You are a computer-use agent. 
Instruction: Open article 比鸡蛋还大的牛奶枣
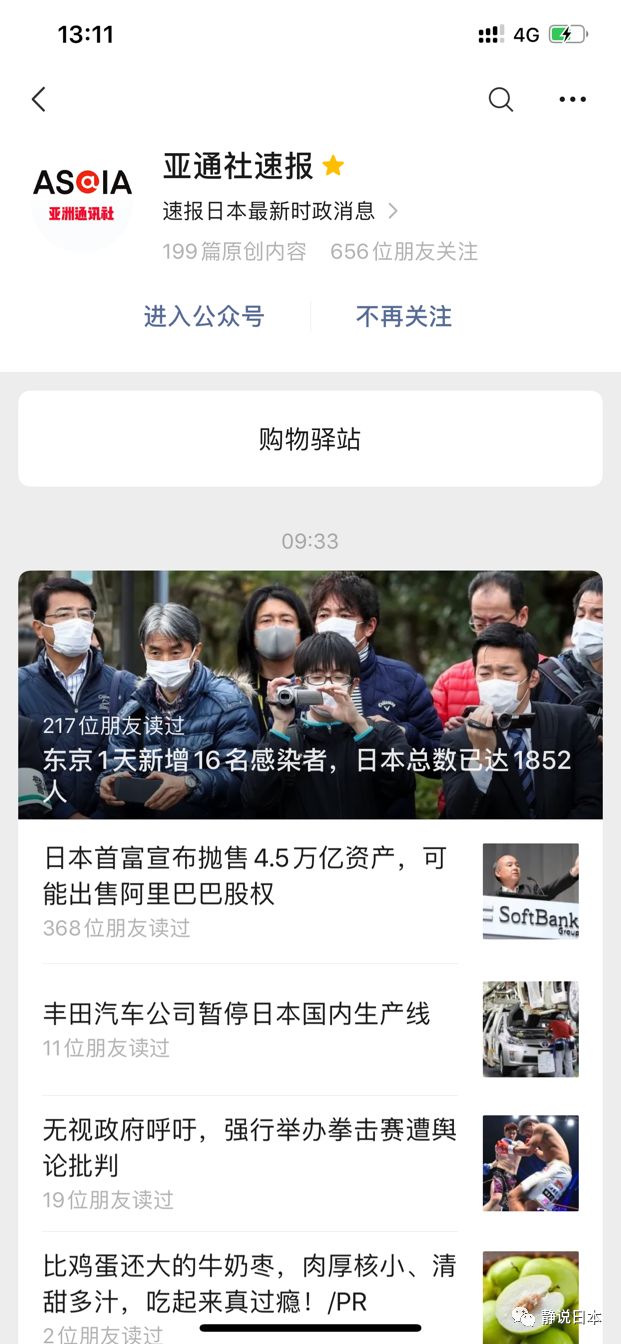point(310,1289)
